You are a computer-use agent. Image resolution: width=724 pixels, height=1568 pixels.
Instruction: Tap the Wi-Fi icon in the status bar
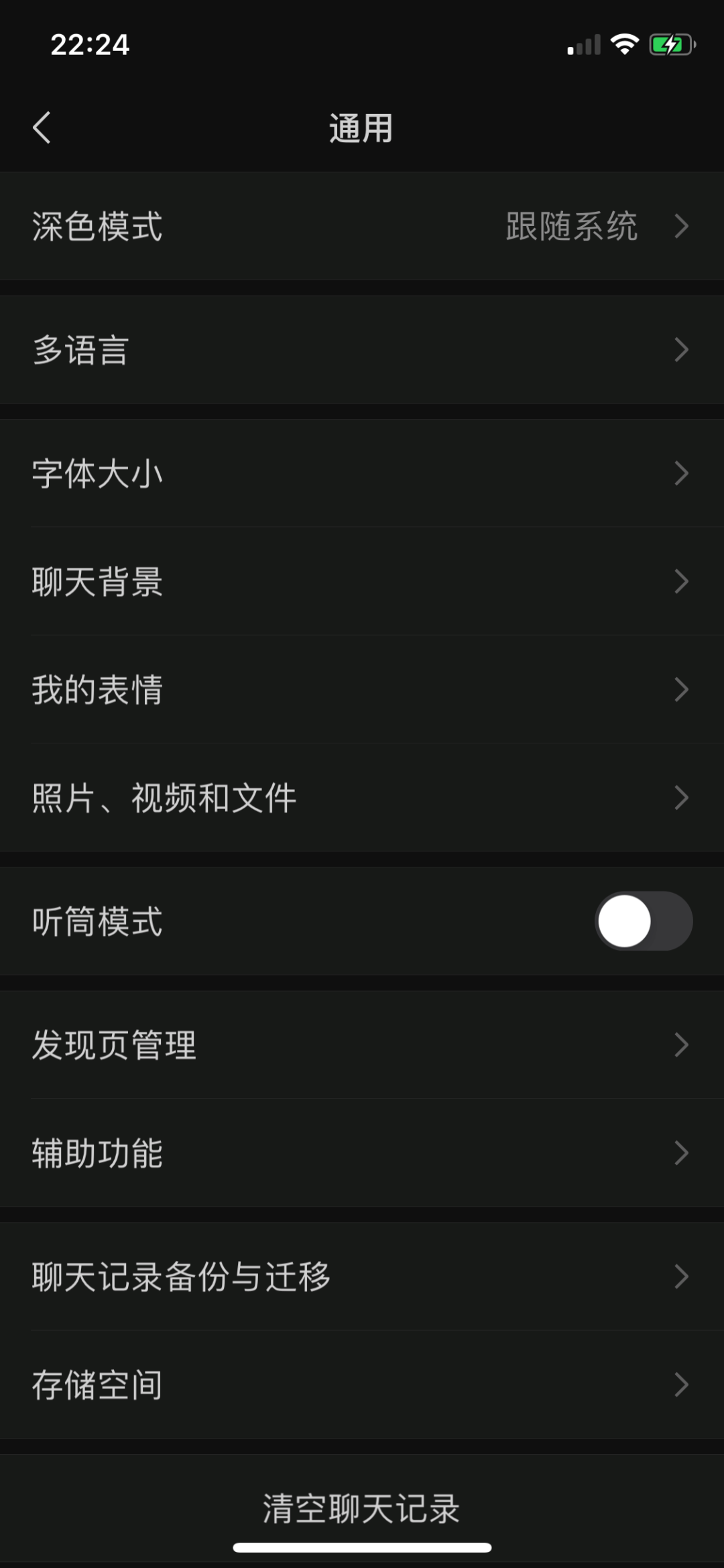click(x=625, y=44)
